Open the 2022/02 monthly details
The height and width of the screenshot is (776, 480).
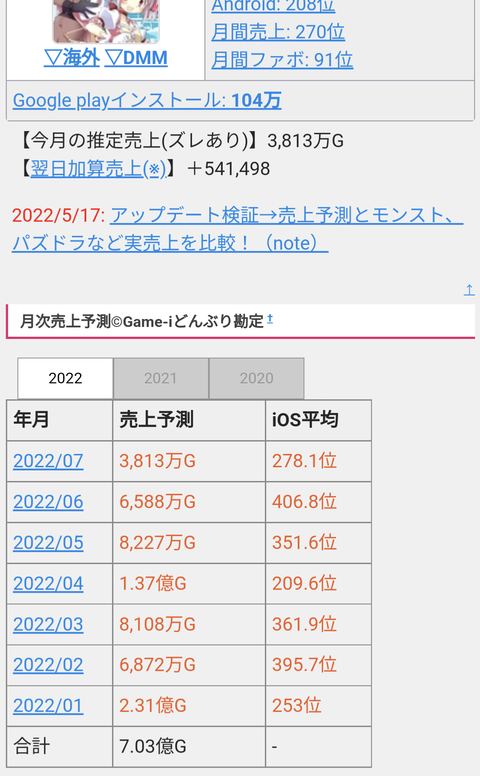pyautogui.click(x=48, y=665)
